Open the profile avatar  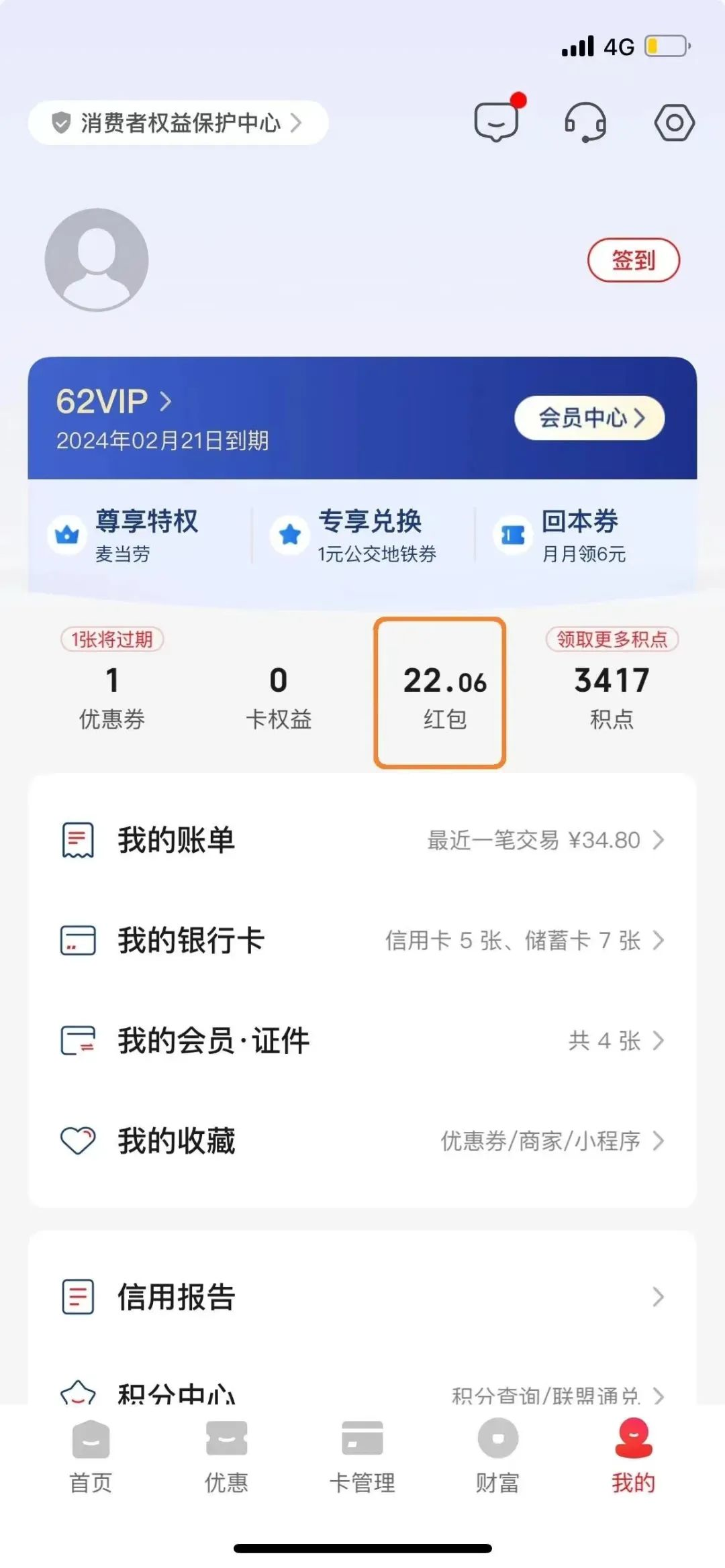(x=97, y=260)
